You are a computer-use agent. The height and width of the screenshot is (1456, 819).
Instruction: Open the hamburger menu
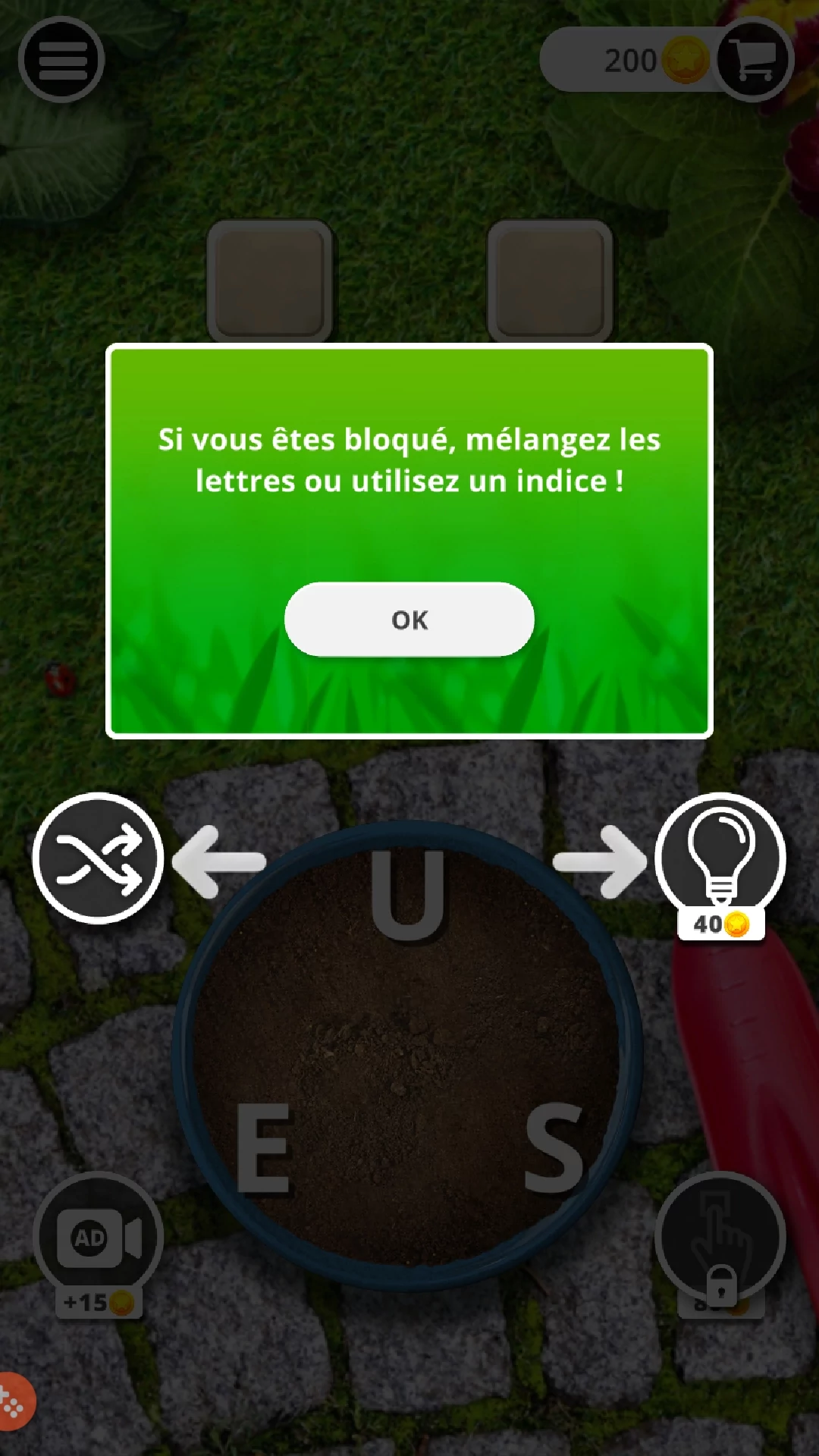coord(61,59)
